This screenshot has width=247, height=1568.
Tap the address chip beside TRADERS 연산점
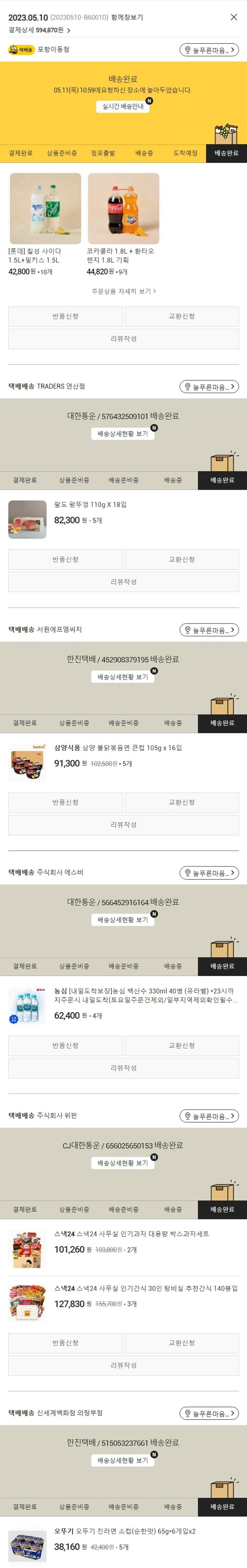pyautogui.click(x=209, y=386)
